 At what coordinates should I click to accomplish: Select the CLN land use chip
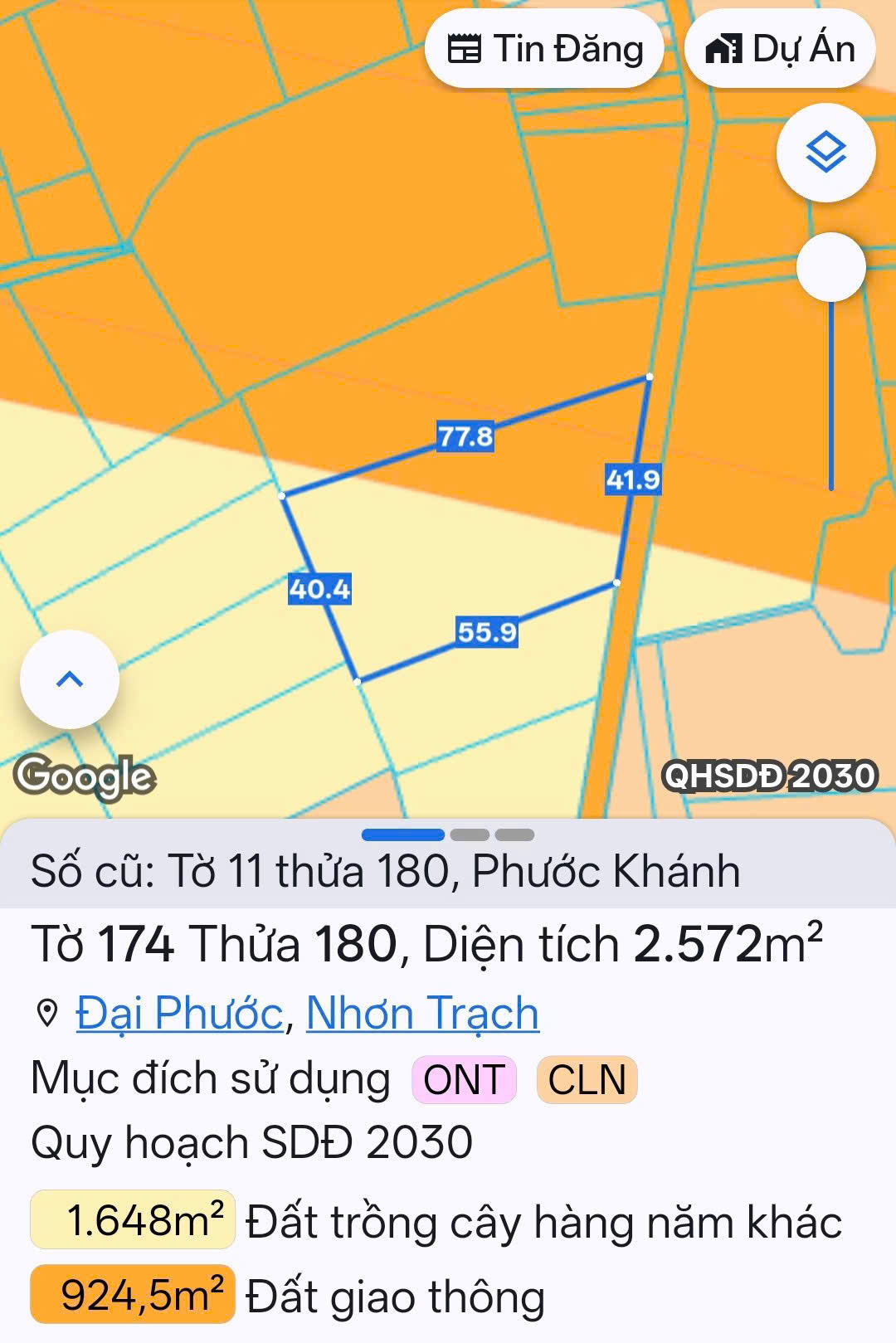click(587, 1079)
